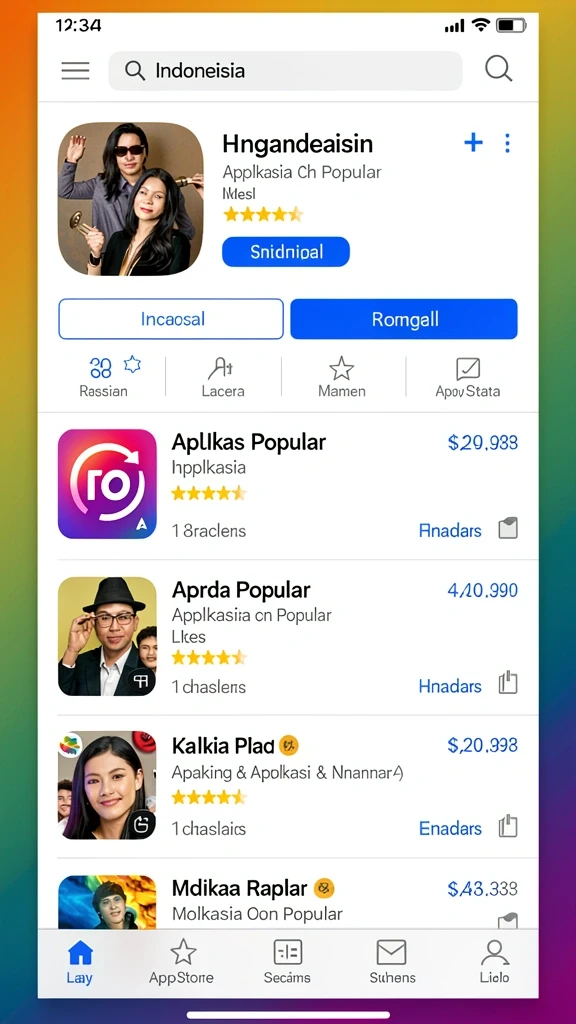Tap the magnifier icon at top right
This screenshot has width=576, height=1024.
[498, 69]
